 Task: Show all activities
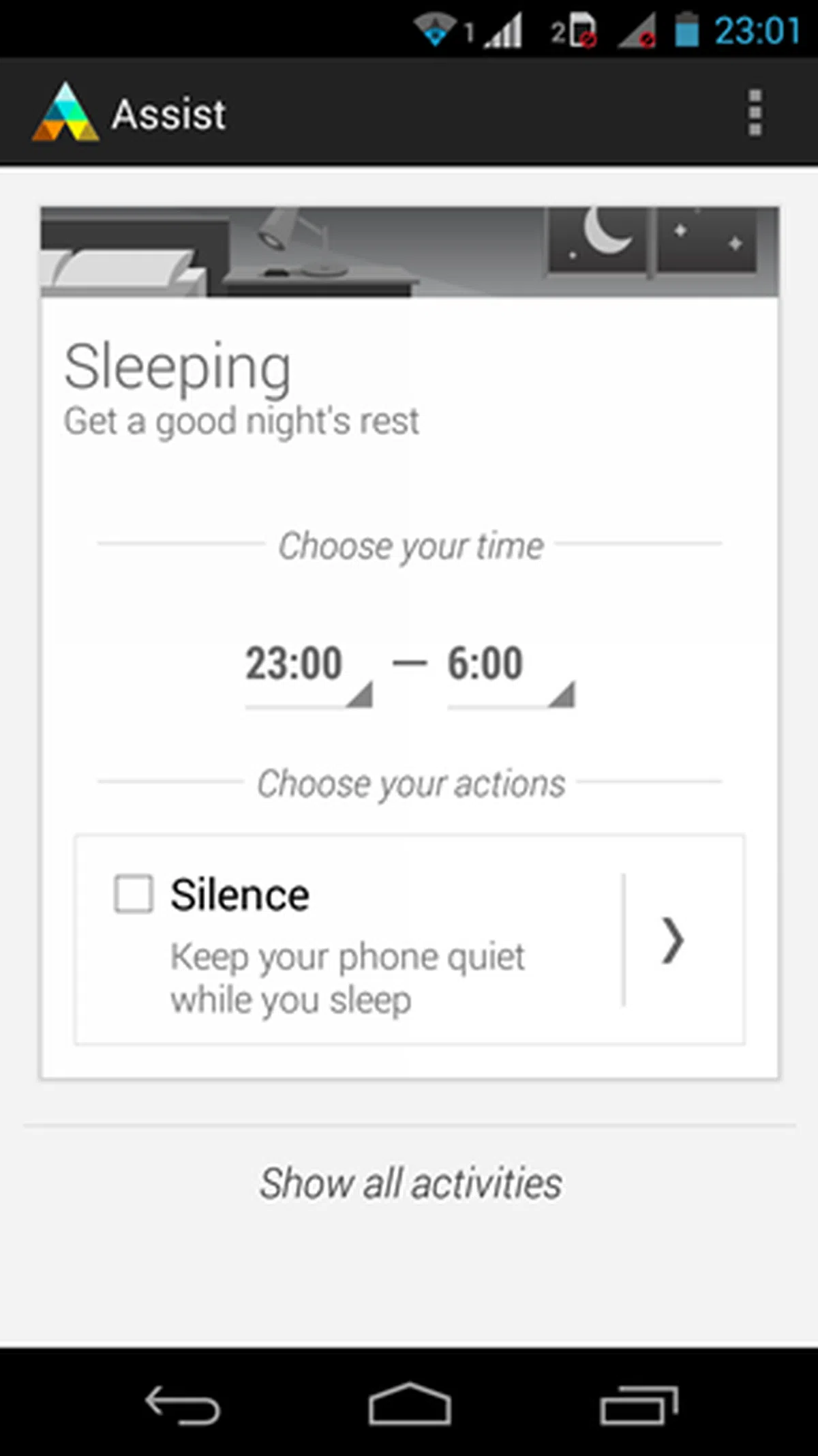(410, 1183)
